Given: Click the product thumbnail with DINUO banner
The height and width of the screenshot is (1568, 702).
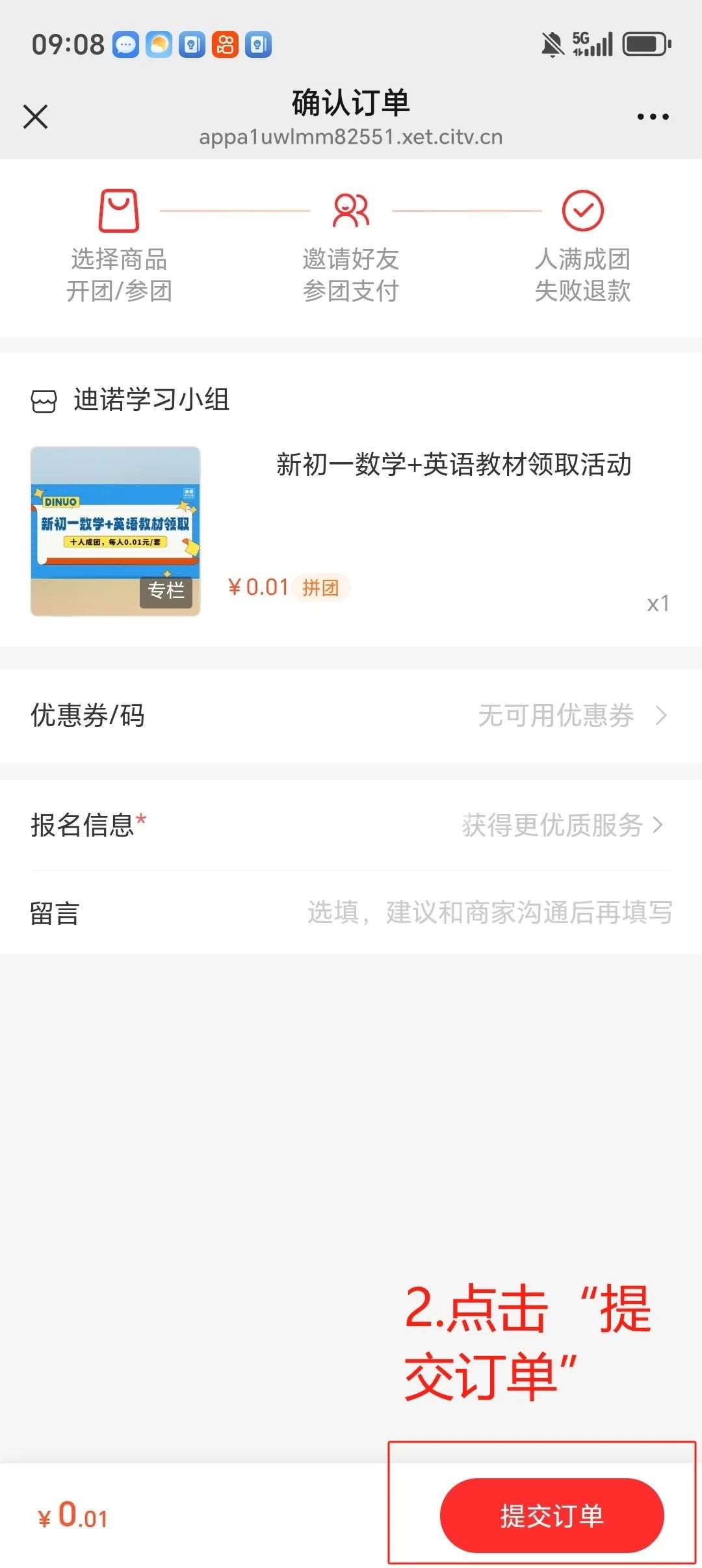Looking at the screenshot, I should tap(115, 529).
